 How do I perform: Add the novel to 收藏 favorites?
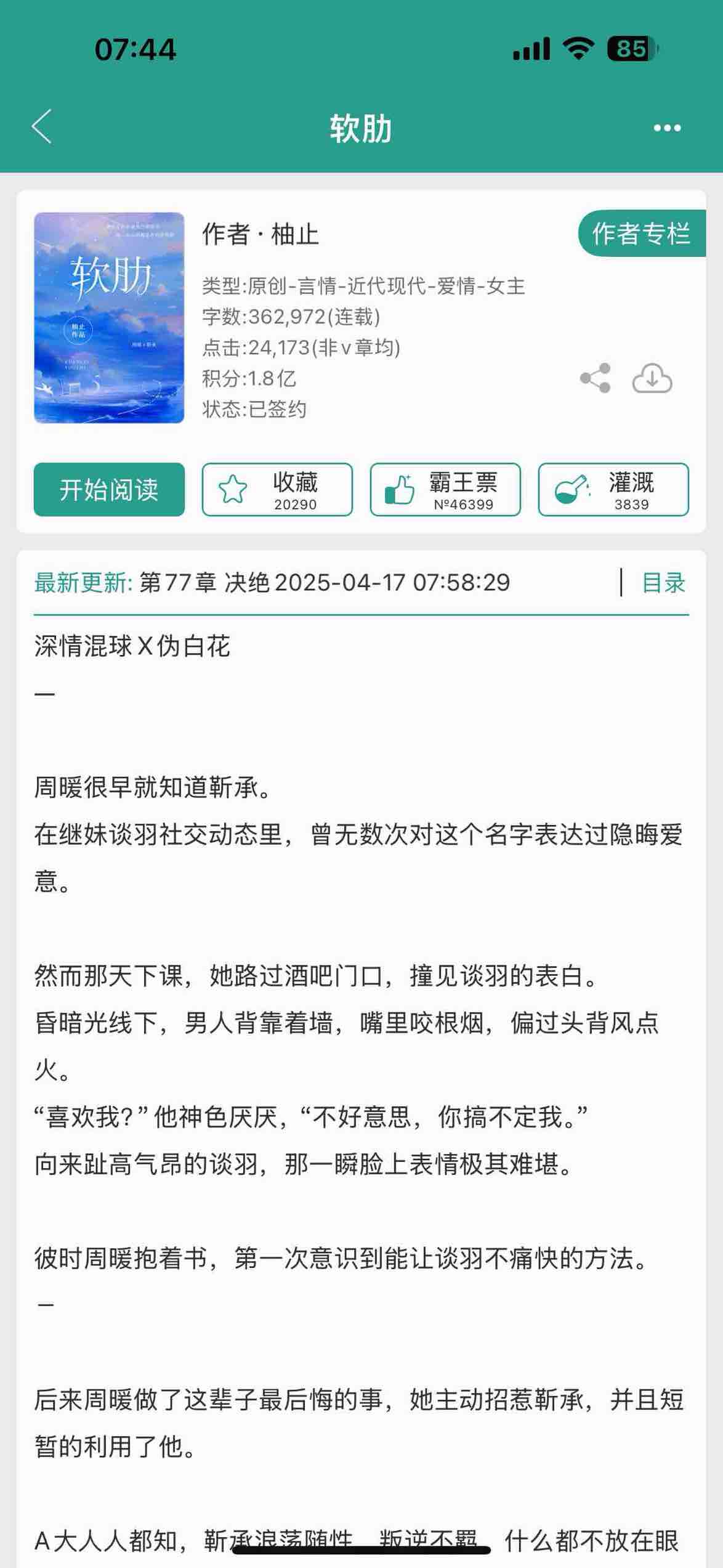click(x=277, y=489)
